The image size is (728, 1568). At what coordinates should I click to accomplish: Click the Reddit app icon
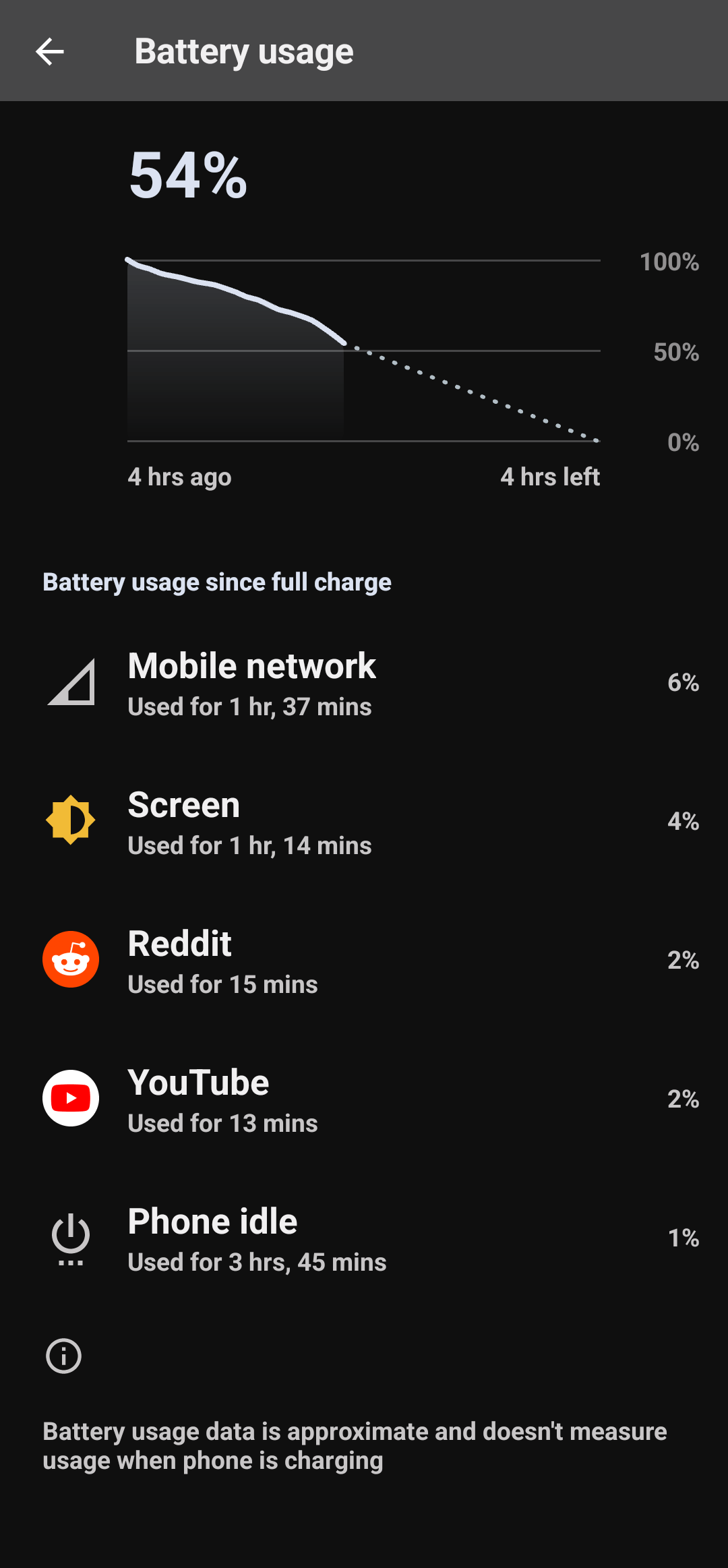click(x=71, y=959)
